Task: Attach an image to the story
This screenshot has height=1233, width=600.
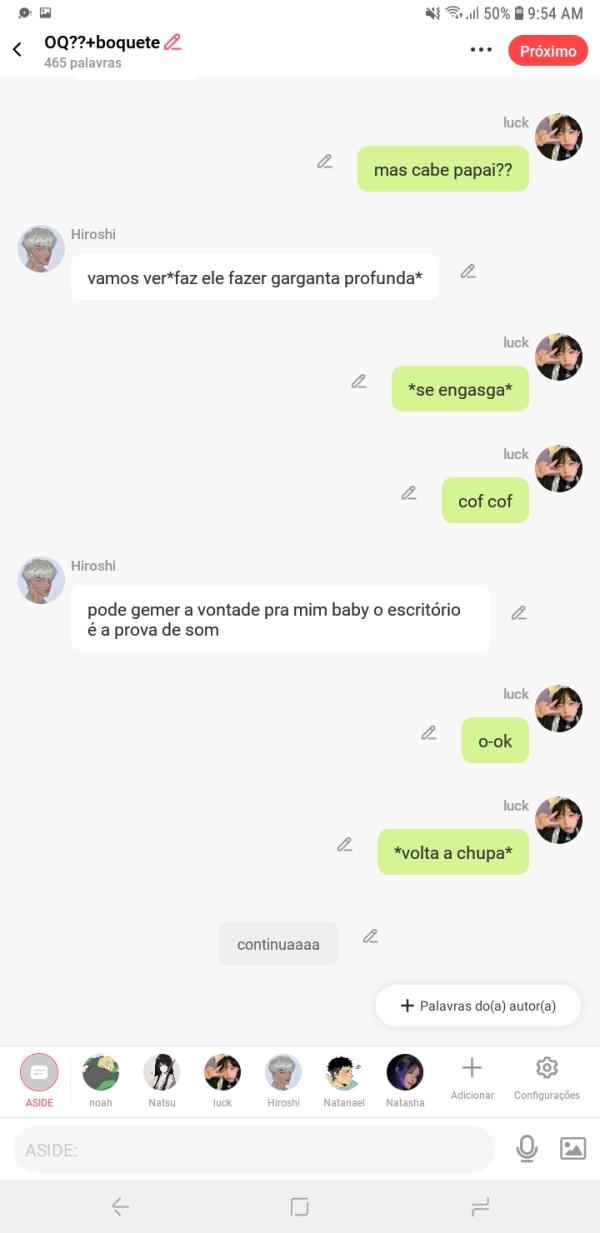Action: [x=573, y=1149]
